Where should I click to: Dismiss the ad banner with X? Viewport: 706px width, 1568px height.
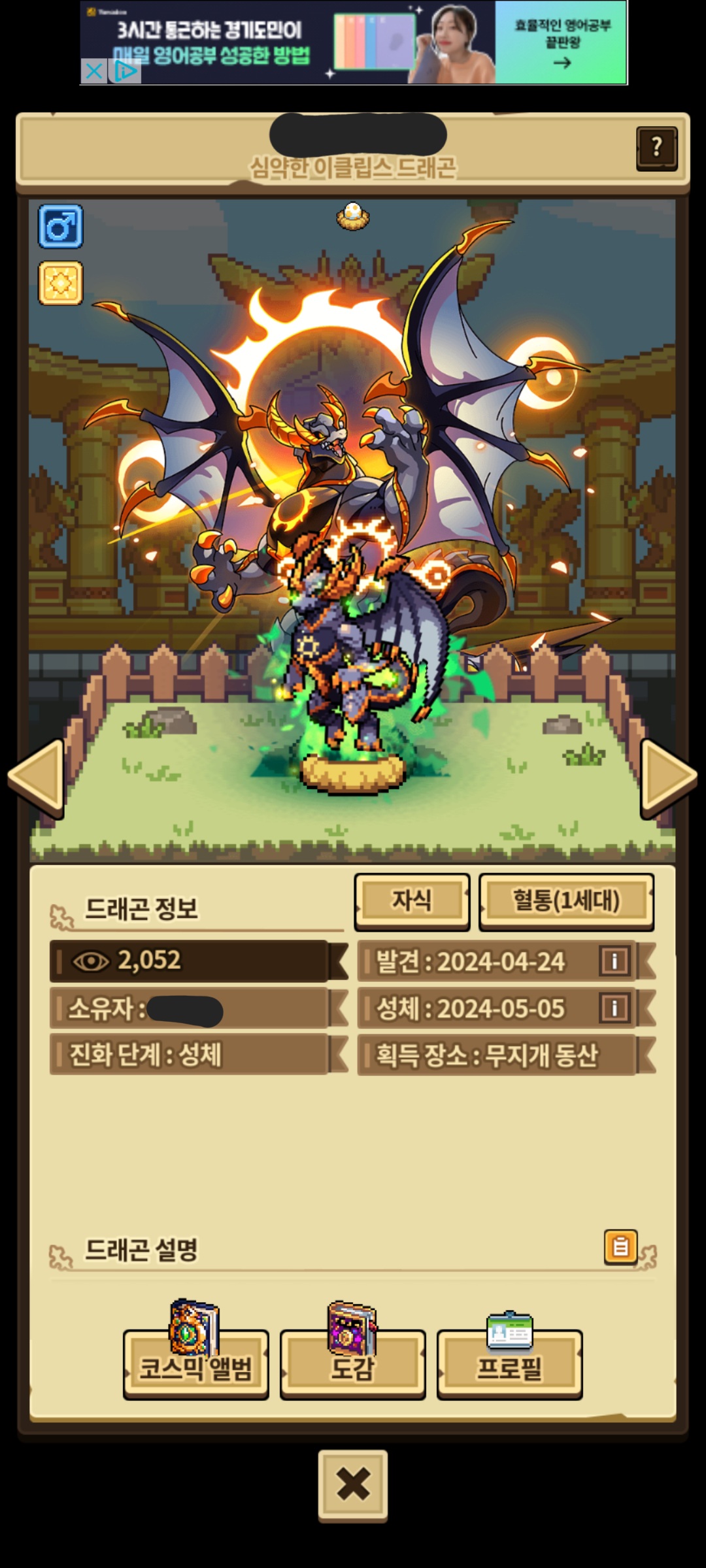pos(94,71)
